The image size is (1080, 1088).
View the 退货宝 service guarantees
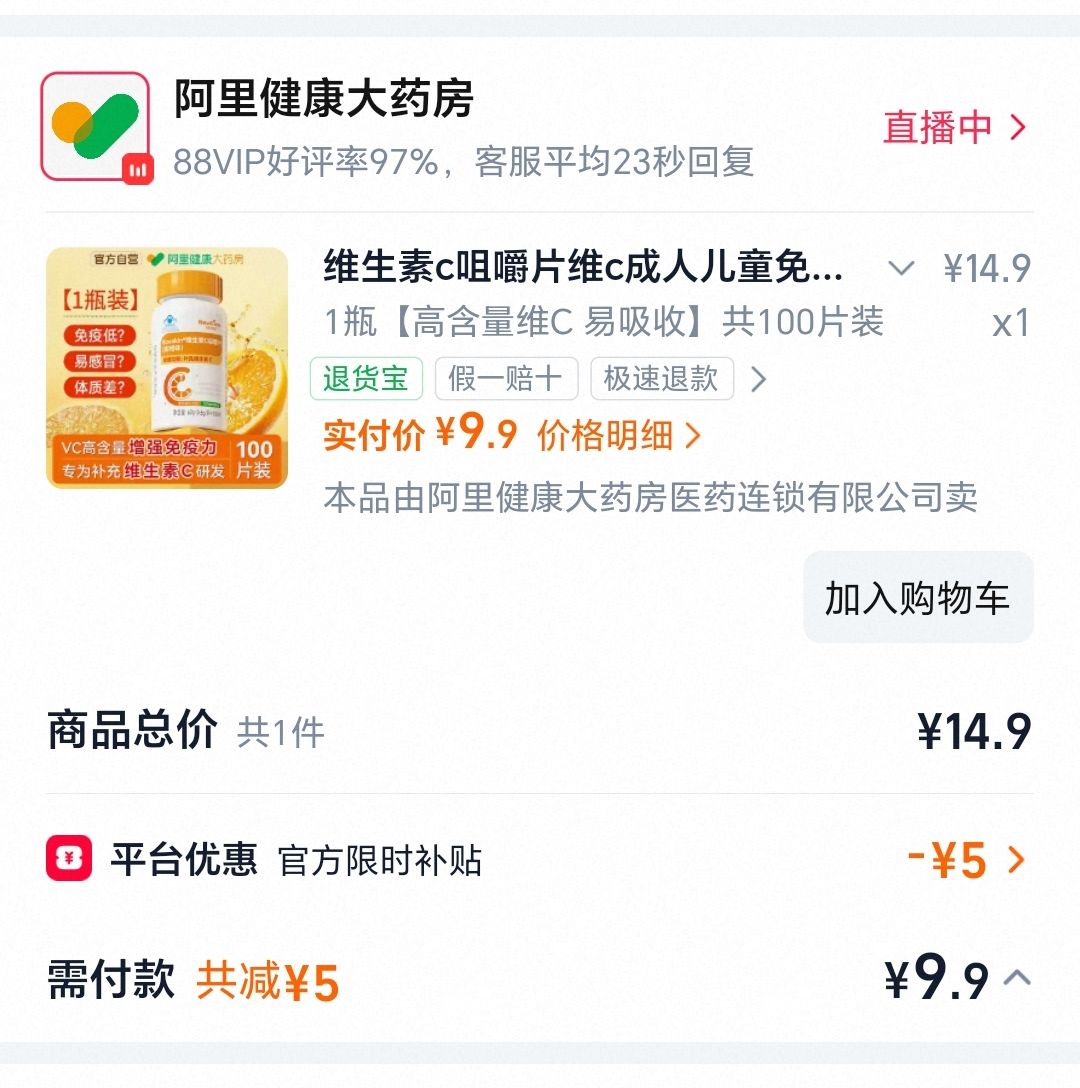[x=366, y=379]
